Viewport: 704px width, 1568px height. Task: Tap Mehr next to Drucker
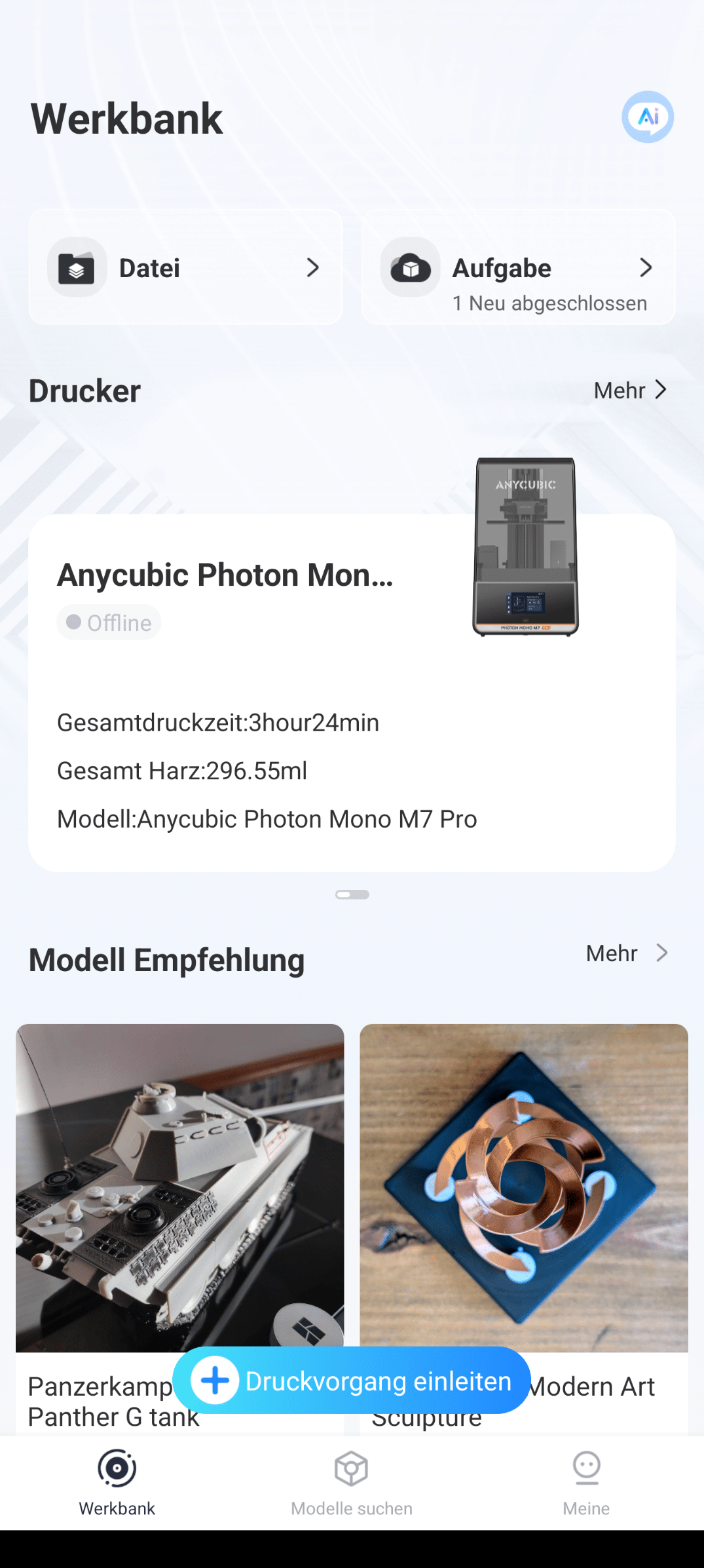629,391
